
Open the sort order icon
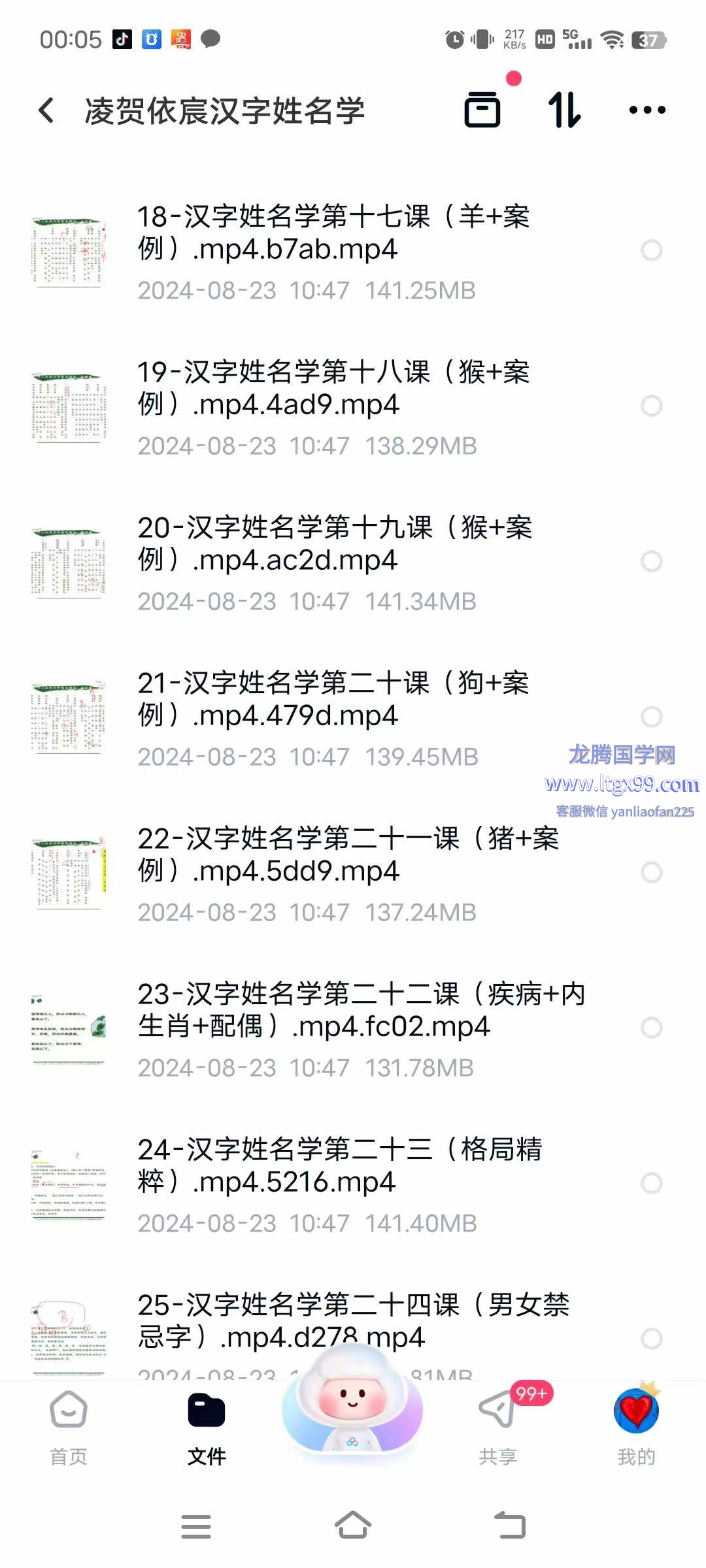[x=565, y=109]
